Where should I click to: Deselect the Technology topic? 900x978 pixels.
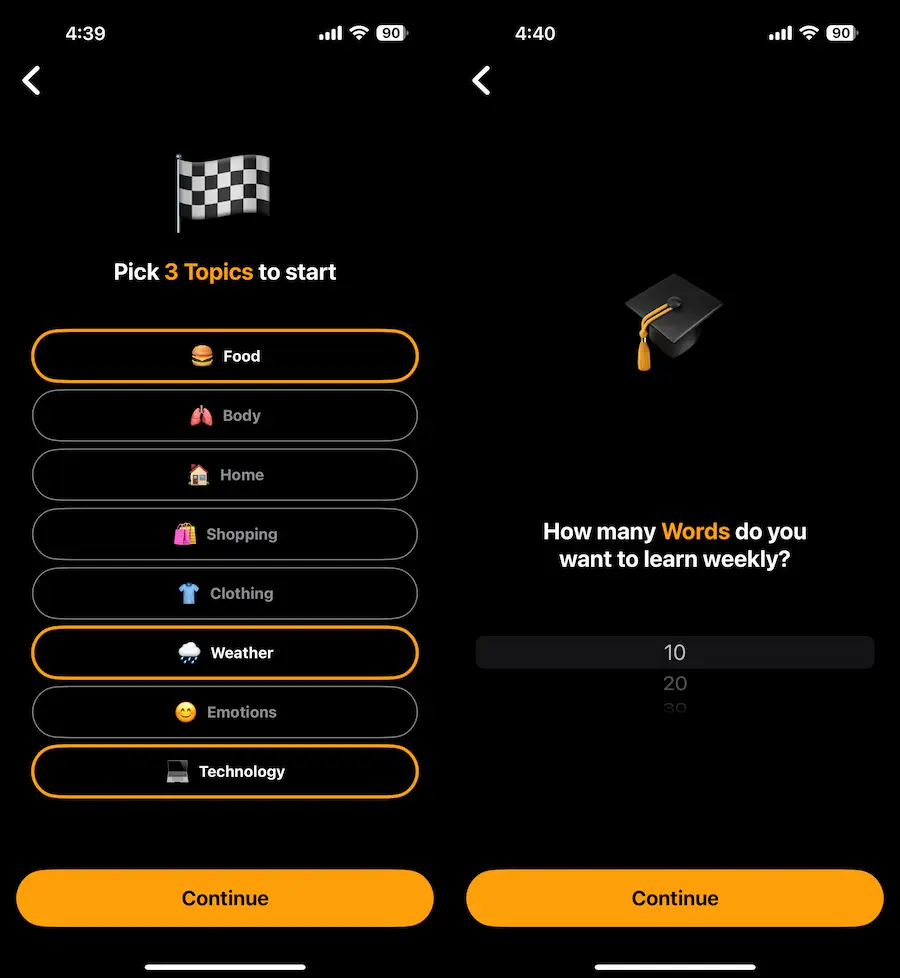225,771
